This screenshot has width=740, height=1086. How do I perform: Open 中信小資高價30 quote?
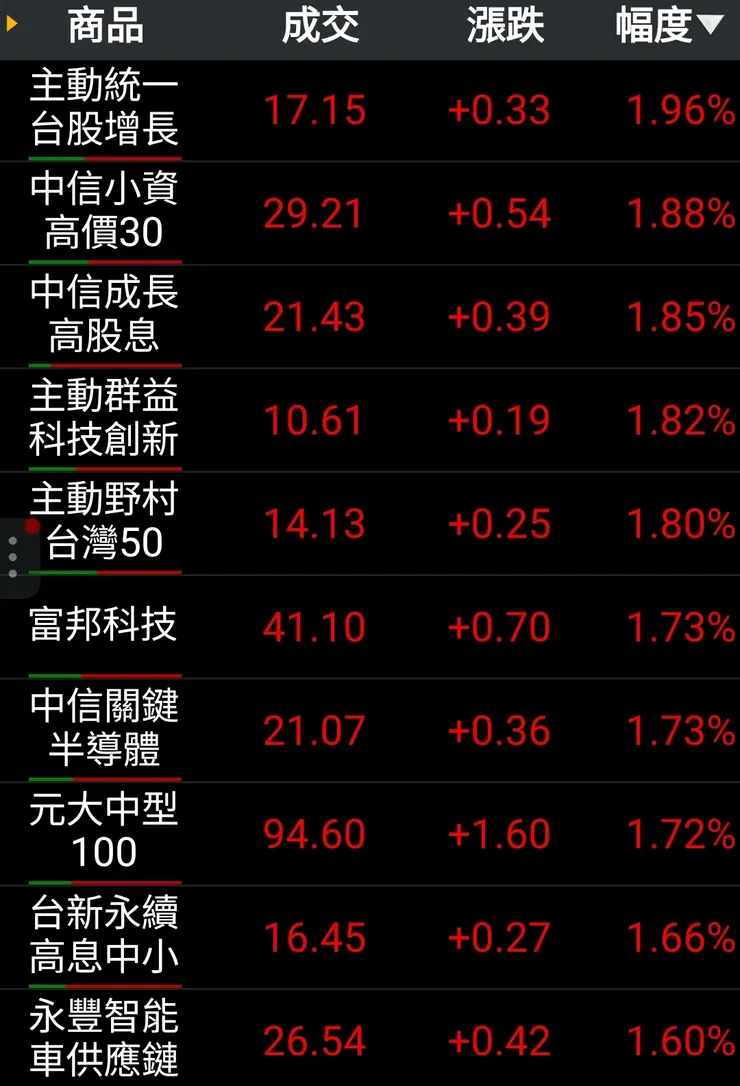105,213
